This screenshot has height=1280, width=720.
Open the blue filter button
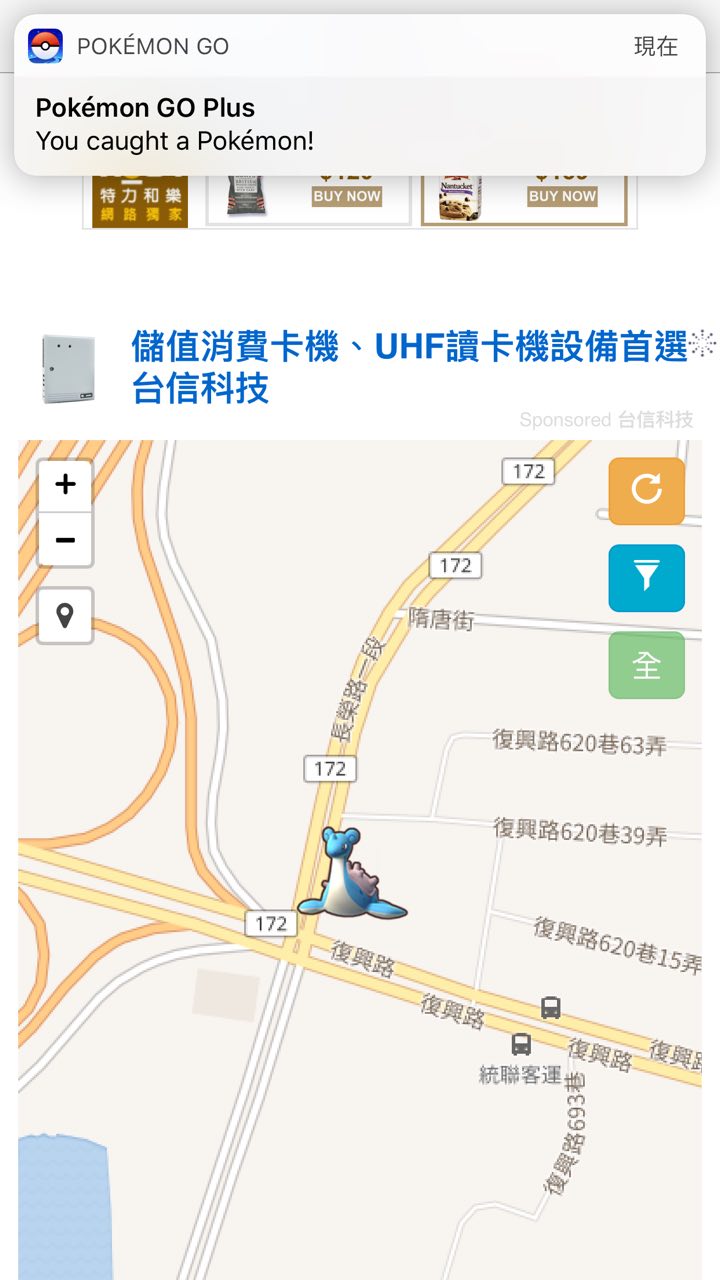[x=646, y=577]
